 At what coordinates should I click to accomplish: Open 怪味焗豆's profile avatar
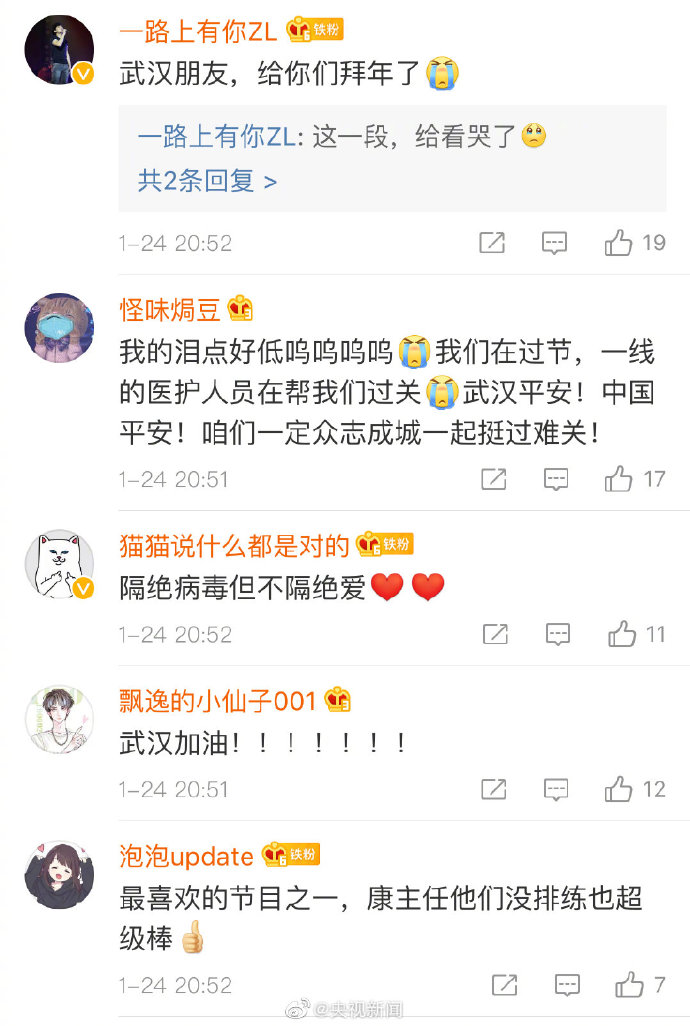59,327
